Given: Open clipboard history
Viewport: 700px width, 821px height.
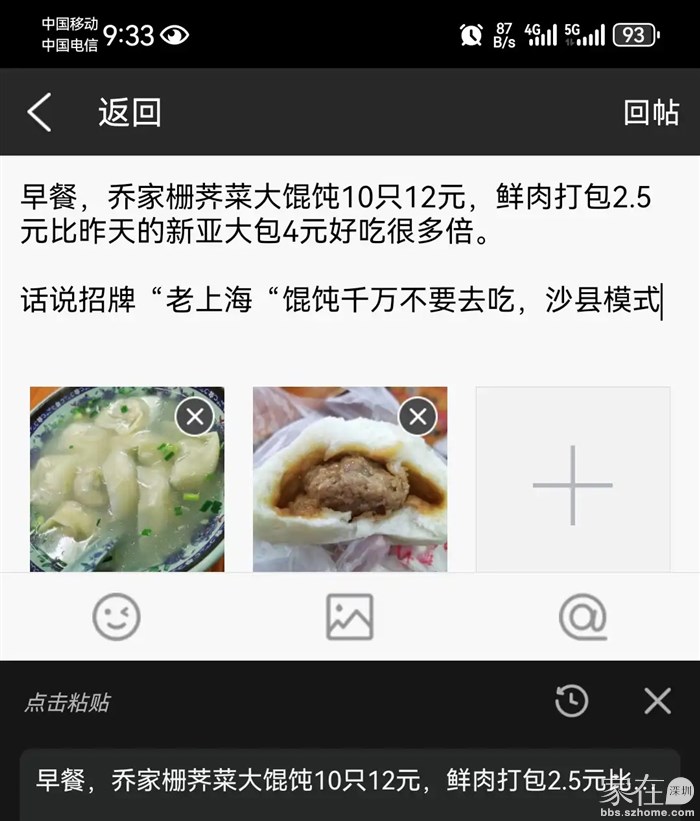Looking at the screenshot, I should (x=572, y=701).
